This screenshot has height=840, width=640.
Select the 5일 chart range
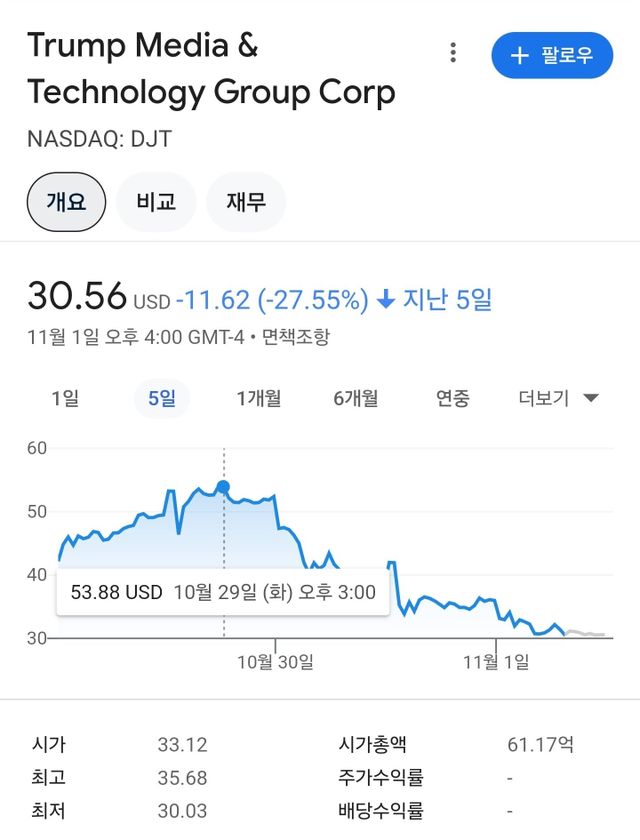(162, 399)
